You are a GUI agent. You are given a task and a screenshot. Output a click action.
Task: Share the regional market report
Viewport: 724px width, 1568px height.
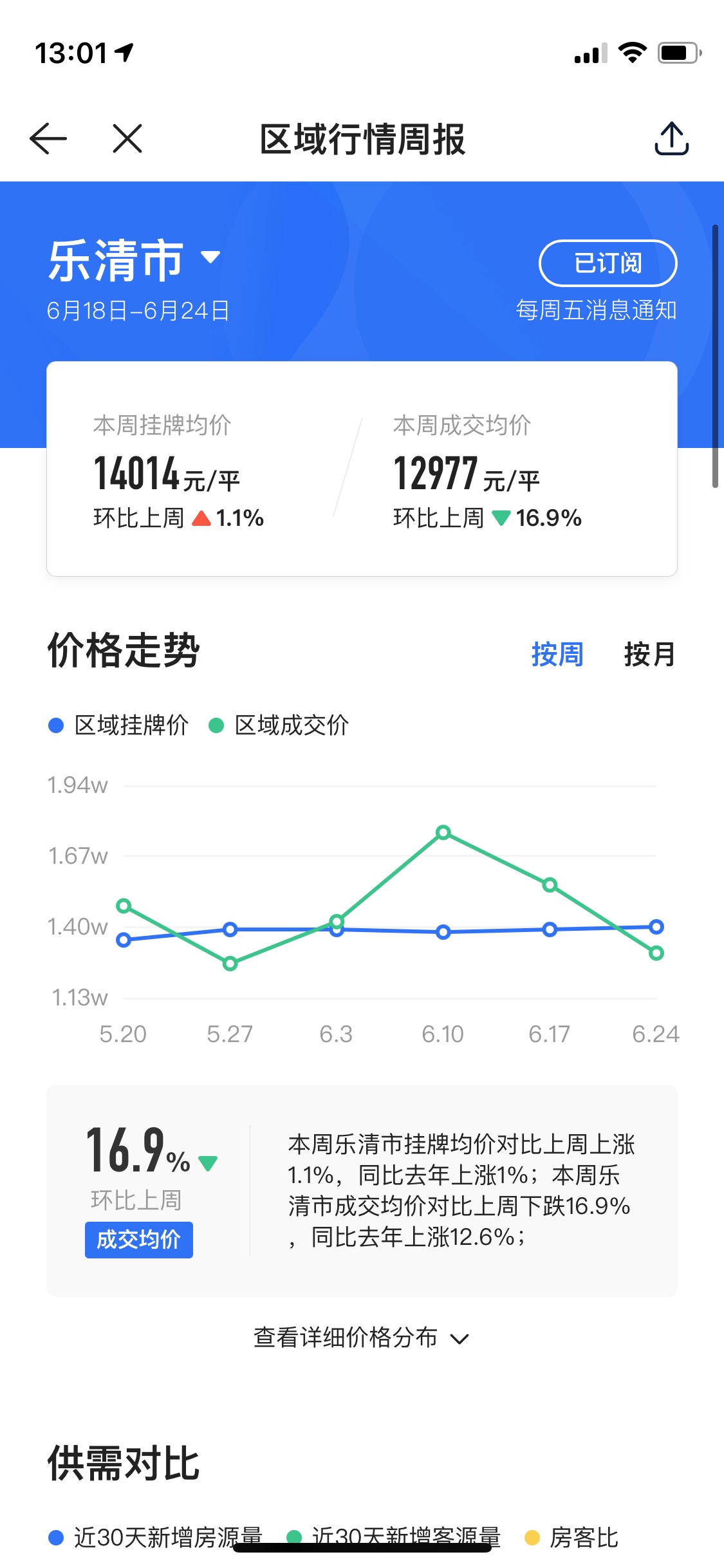click(x=671, y=138)
